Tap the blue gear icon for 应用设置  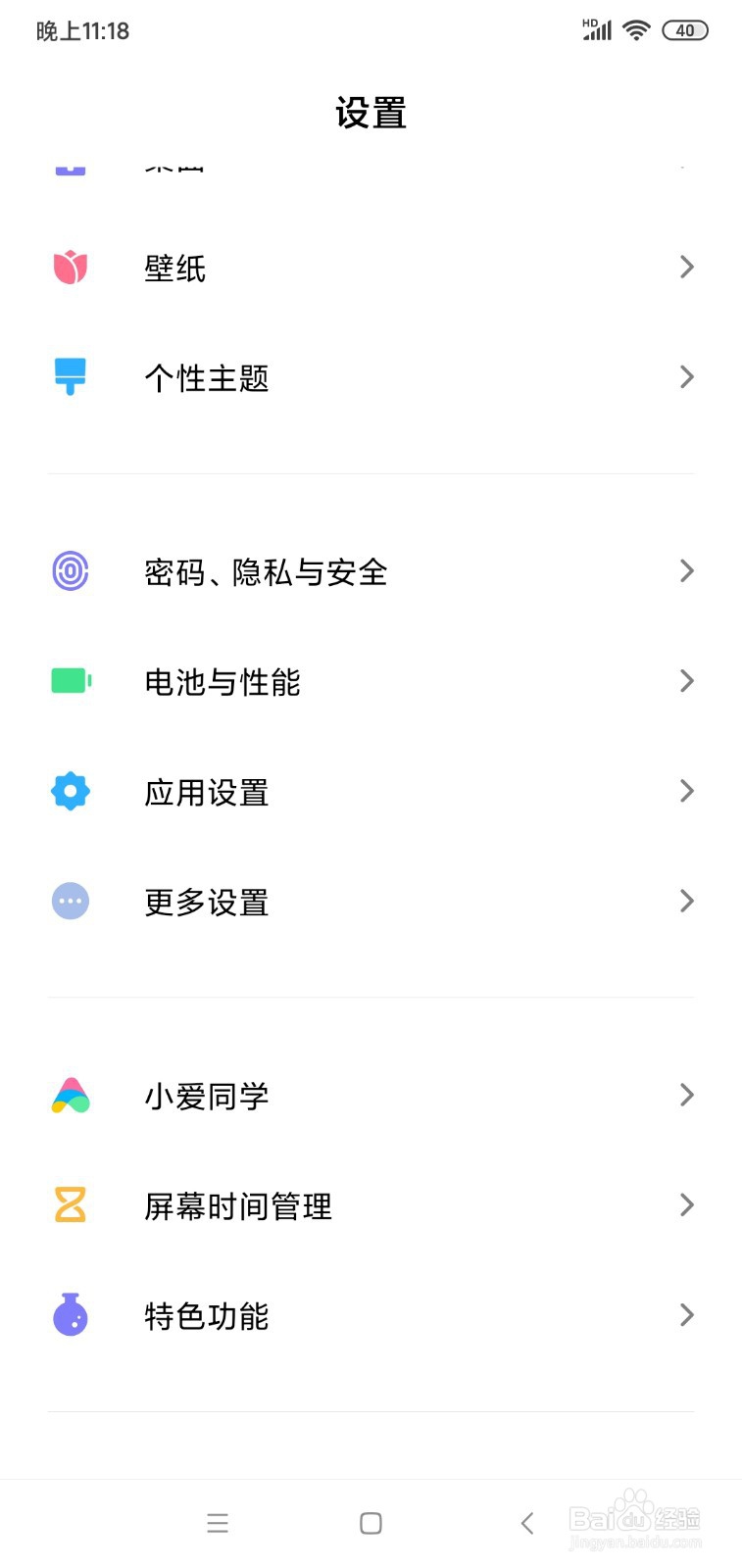pyautogui.click(x=69, y=790)
